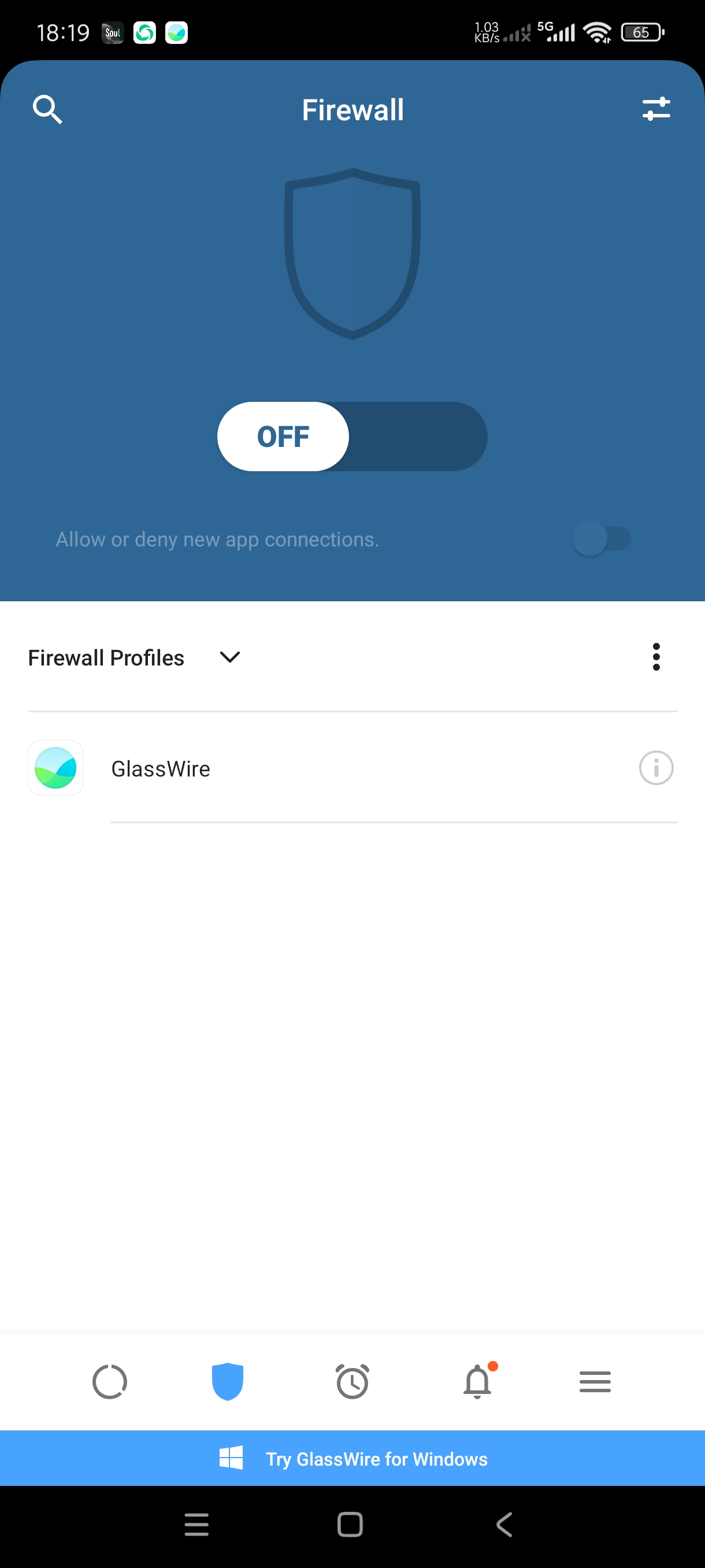Viewport: 705px width, 1568px height.
Task: Select the Firewall shield icon in bottom bar
Action: pos(228,1382)
